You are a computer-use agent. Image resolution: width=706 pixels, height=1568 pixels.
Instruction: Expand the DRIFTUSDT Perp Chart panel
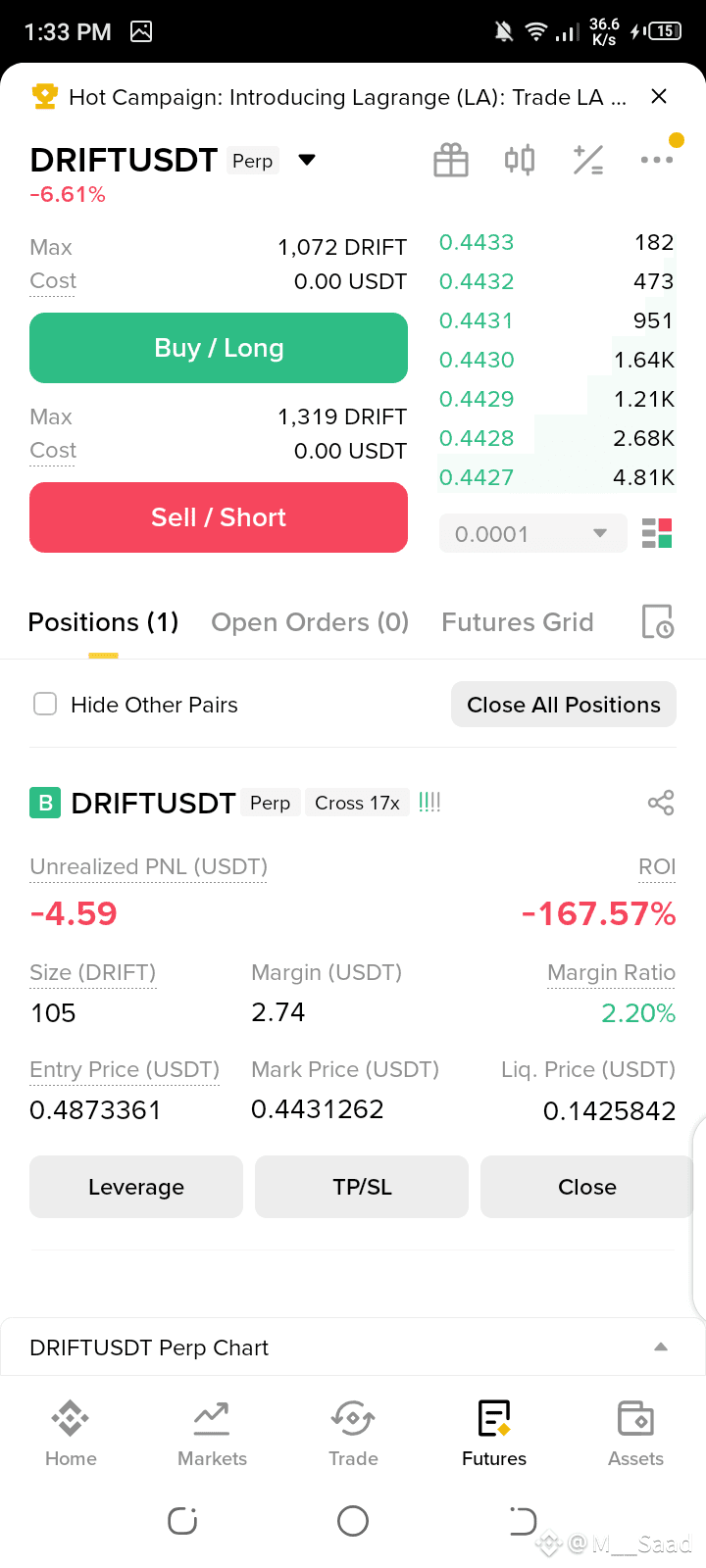(661, 1347)
